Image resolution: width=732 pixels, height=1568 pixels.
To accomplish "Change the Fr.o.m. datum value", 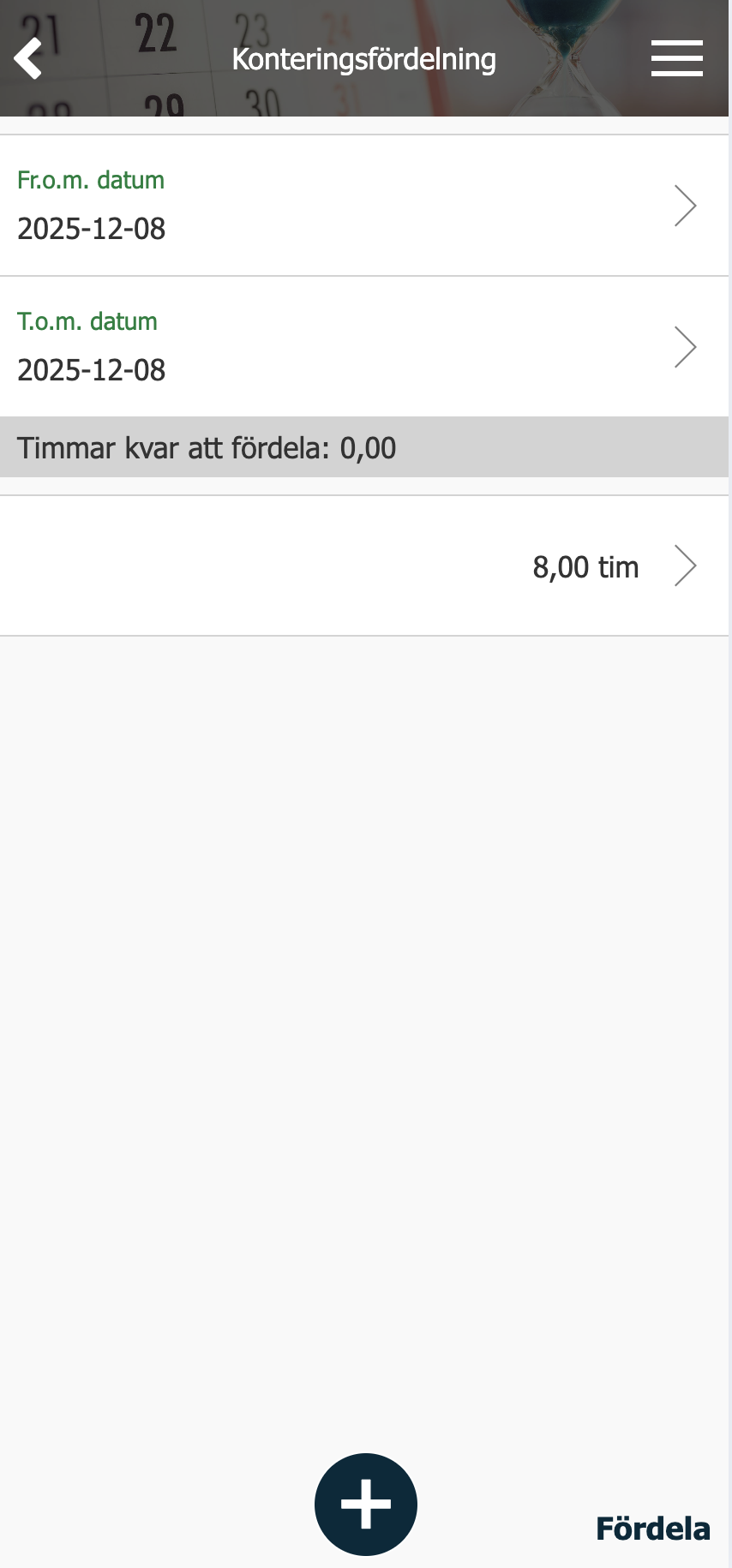I will (364, 206).
